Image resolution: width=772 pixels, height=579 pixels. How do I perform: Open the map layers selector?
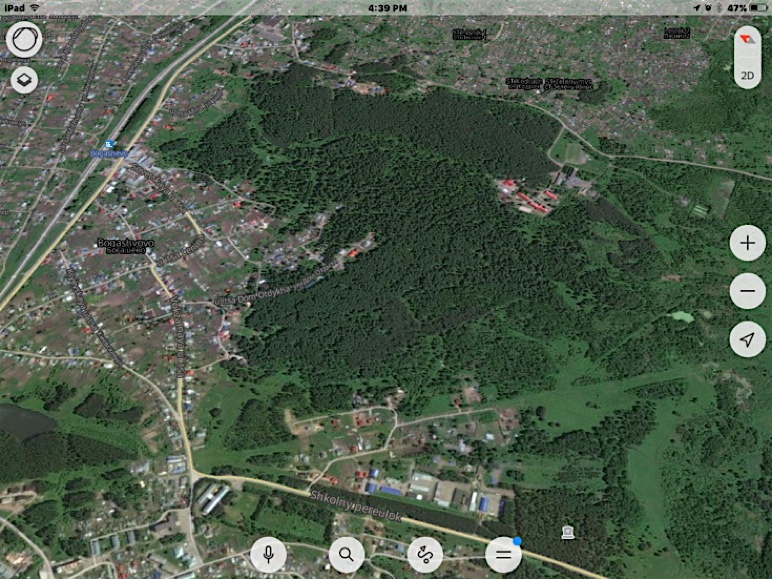(24, 81)
